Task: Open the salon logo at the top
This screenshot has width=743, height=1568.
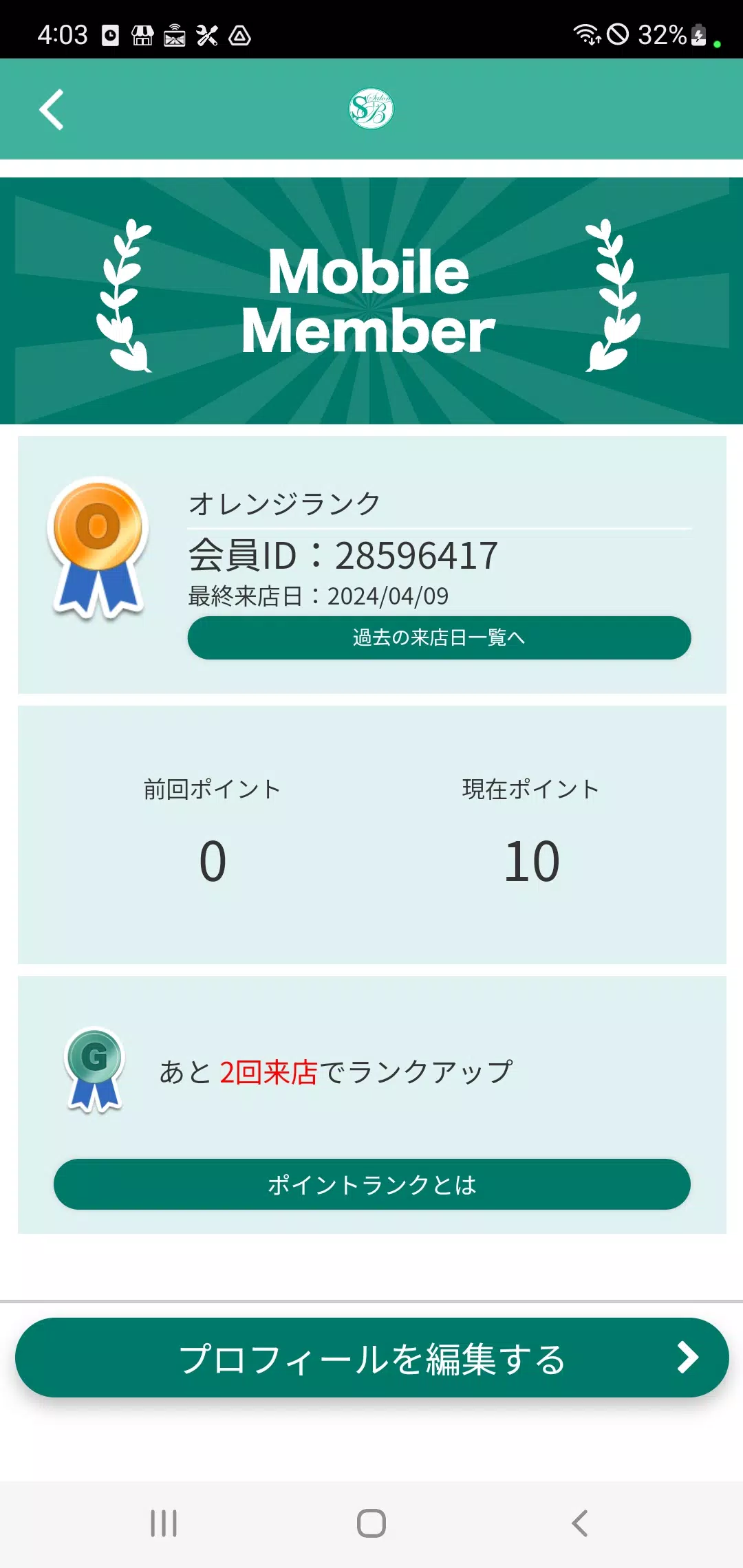Action: click(x=371, y=107)
